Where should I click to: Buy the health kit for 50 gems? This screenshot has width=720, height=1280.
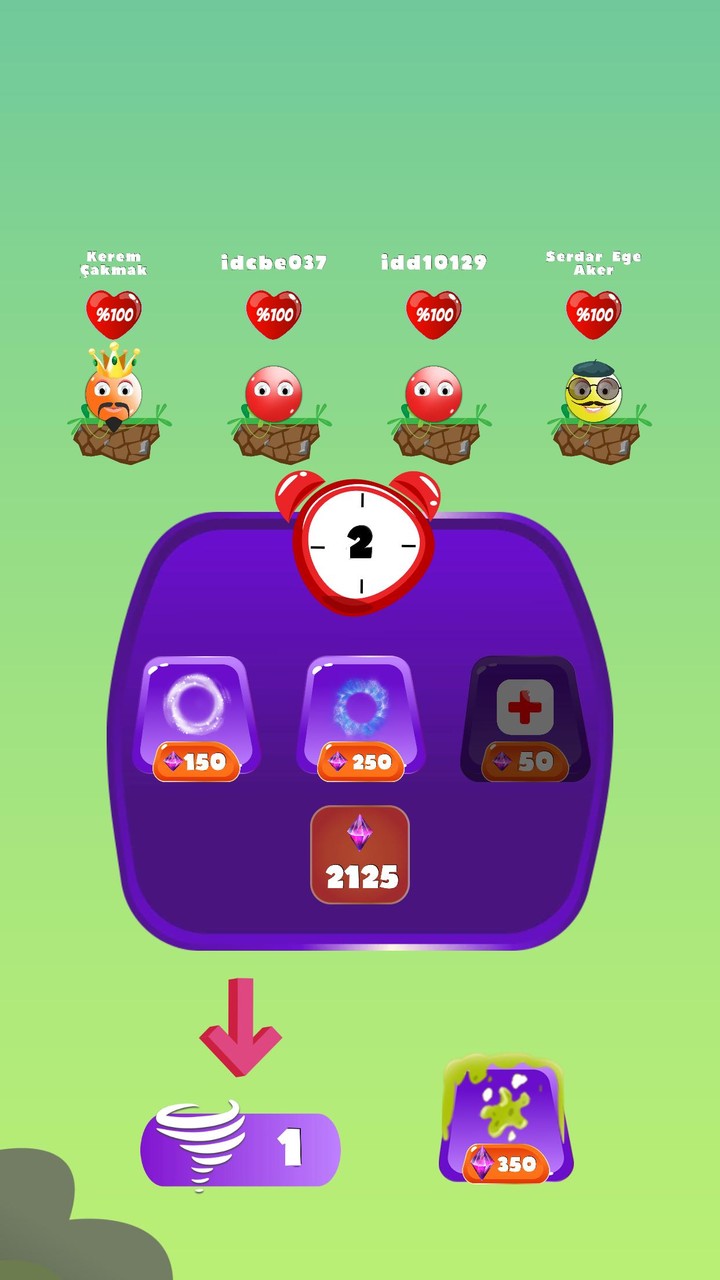pos(525,717)
